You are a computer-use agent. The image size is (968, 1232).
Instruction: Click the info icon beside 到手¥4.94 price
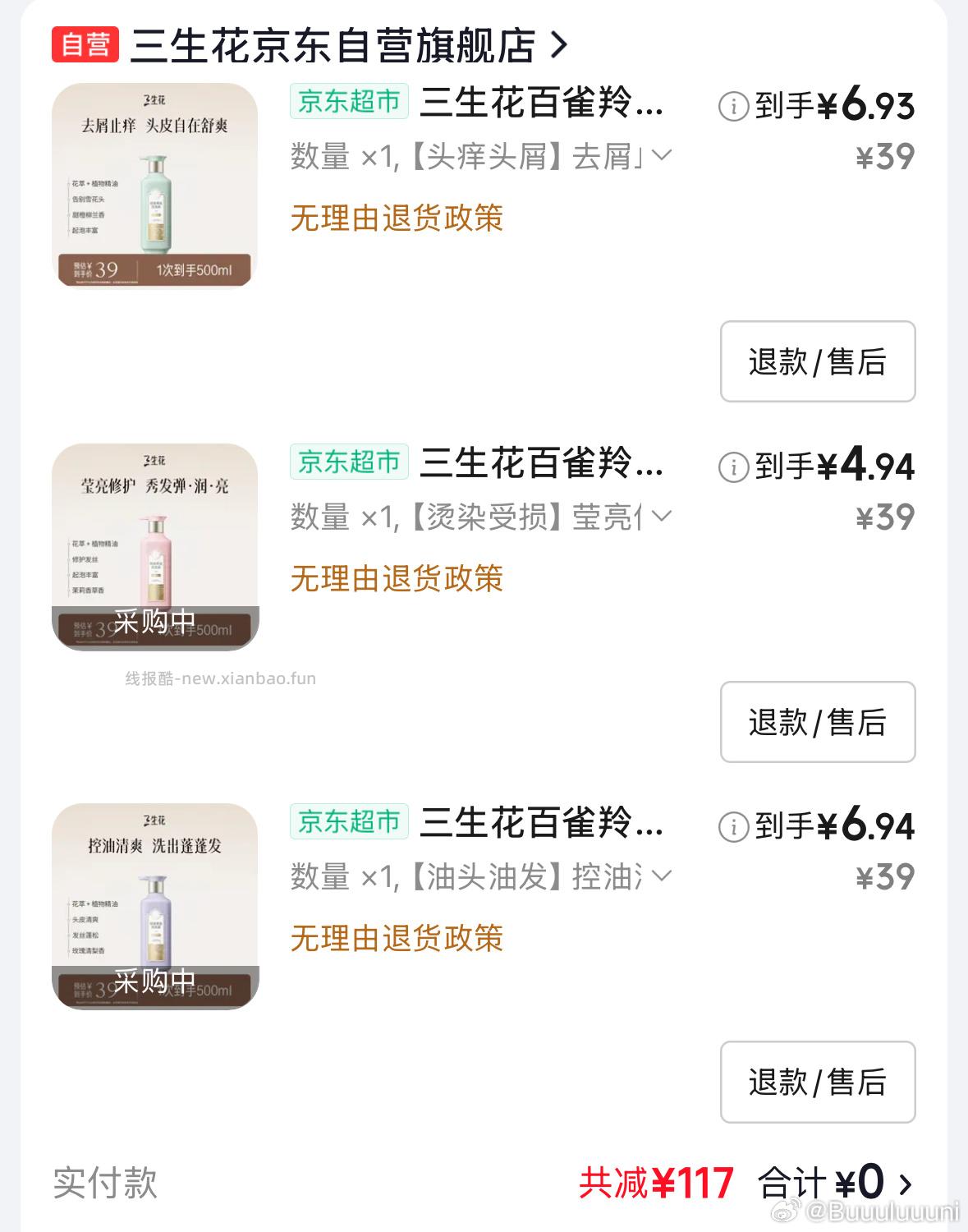[x=733, y=467]
